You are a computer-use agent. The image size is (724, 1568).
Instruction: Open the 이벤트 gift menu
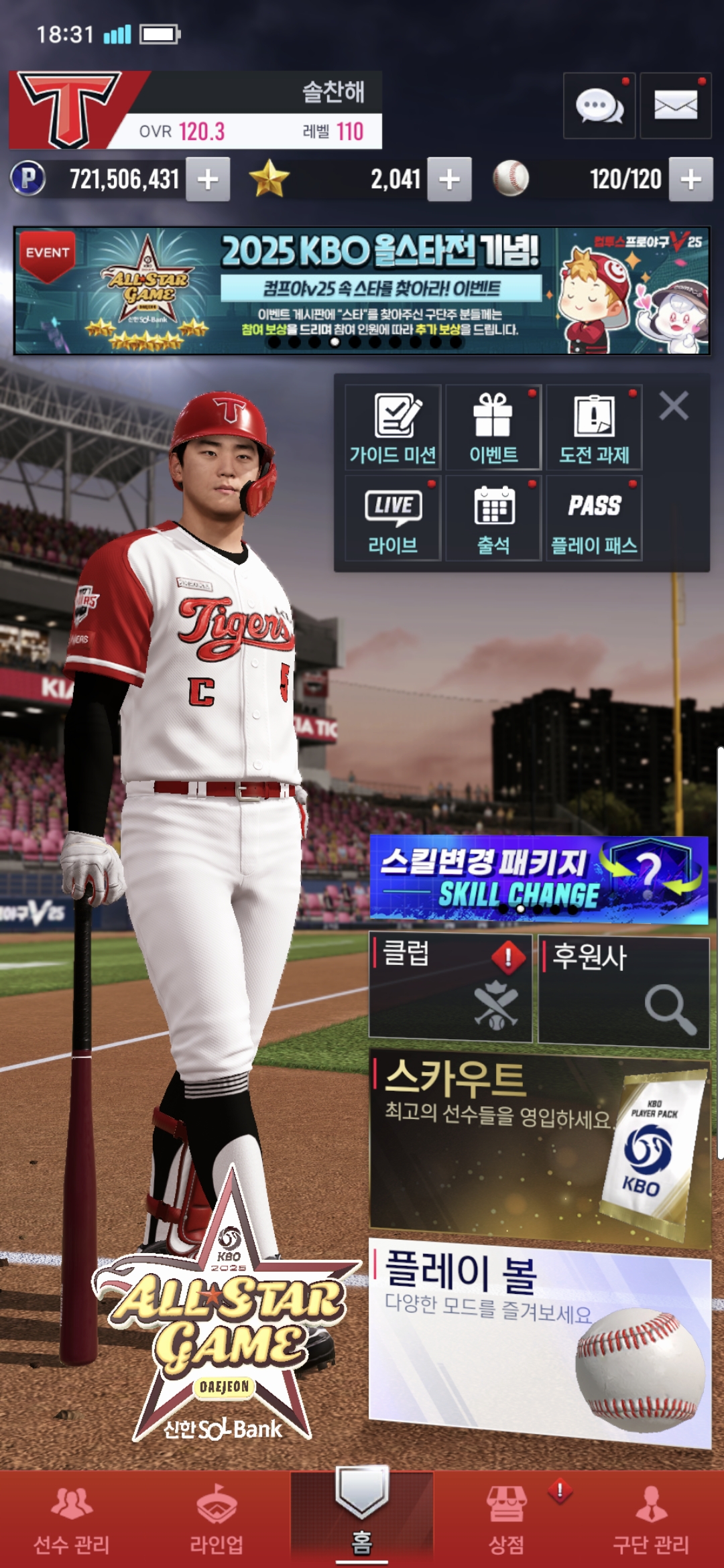tap(493, 427)
